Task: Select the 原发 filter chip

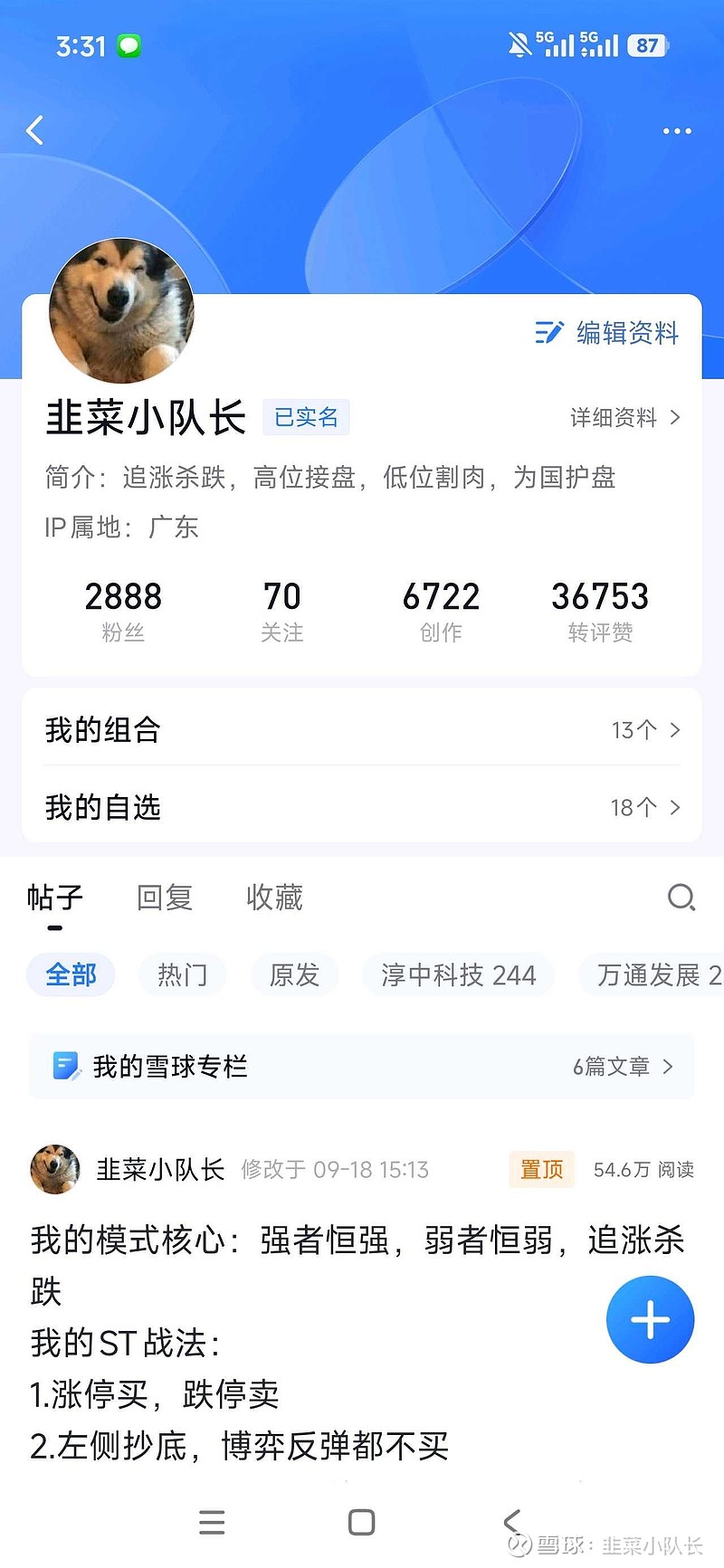Action: tap(294, 974)
